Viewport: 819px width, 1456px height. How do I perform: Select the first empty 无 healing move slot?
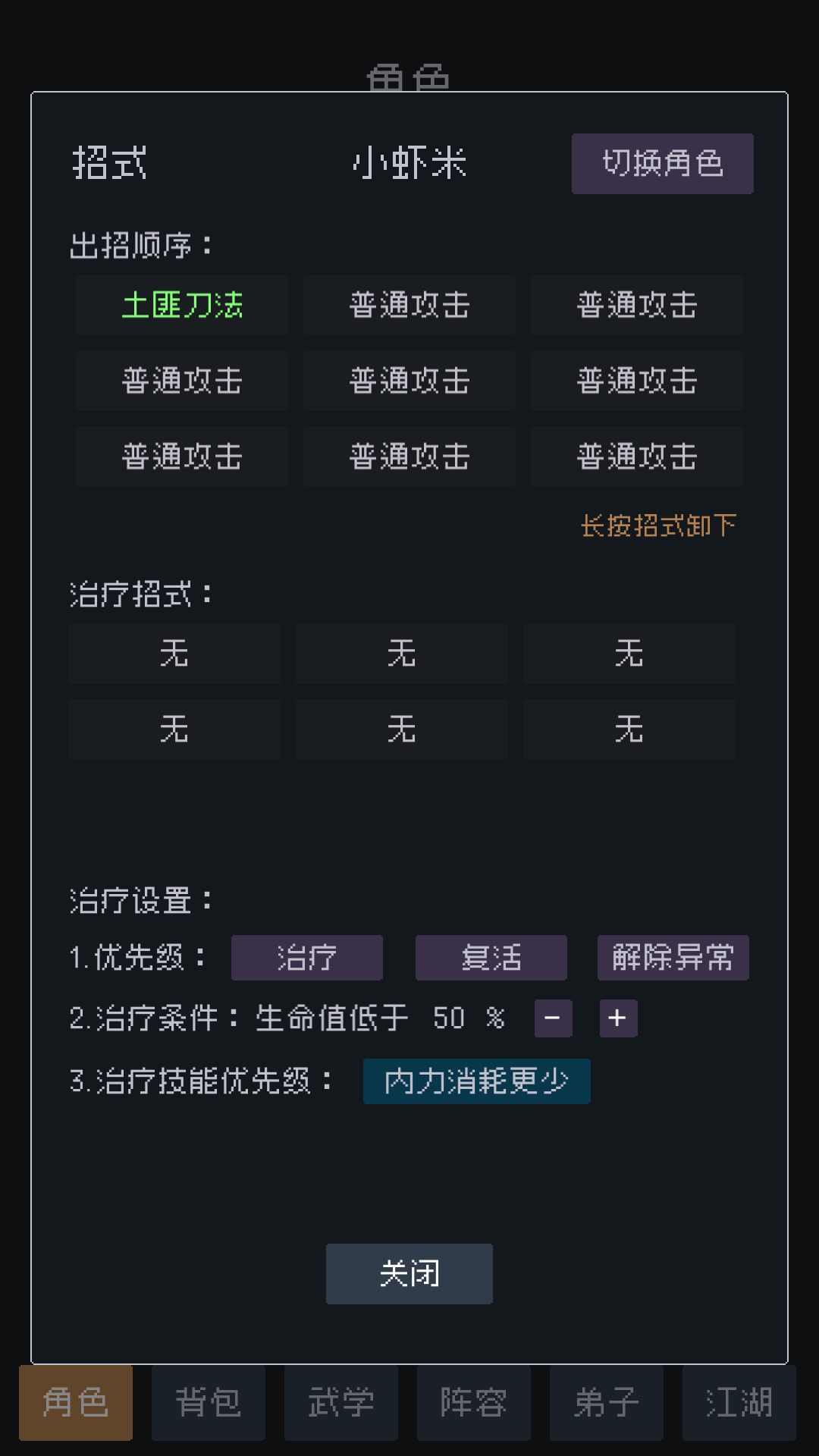pyautogui.click(x=174, y=654)
